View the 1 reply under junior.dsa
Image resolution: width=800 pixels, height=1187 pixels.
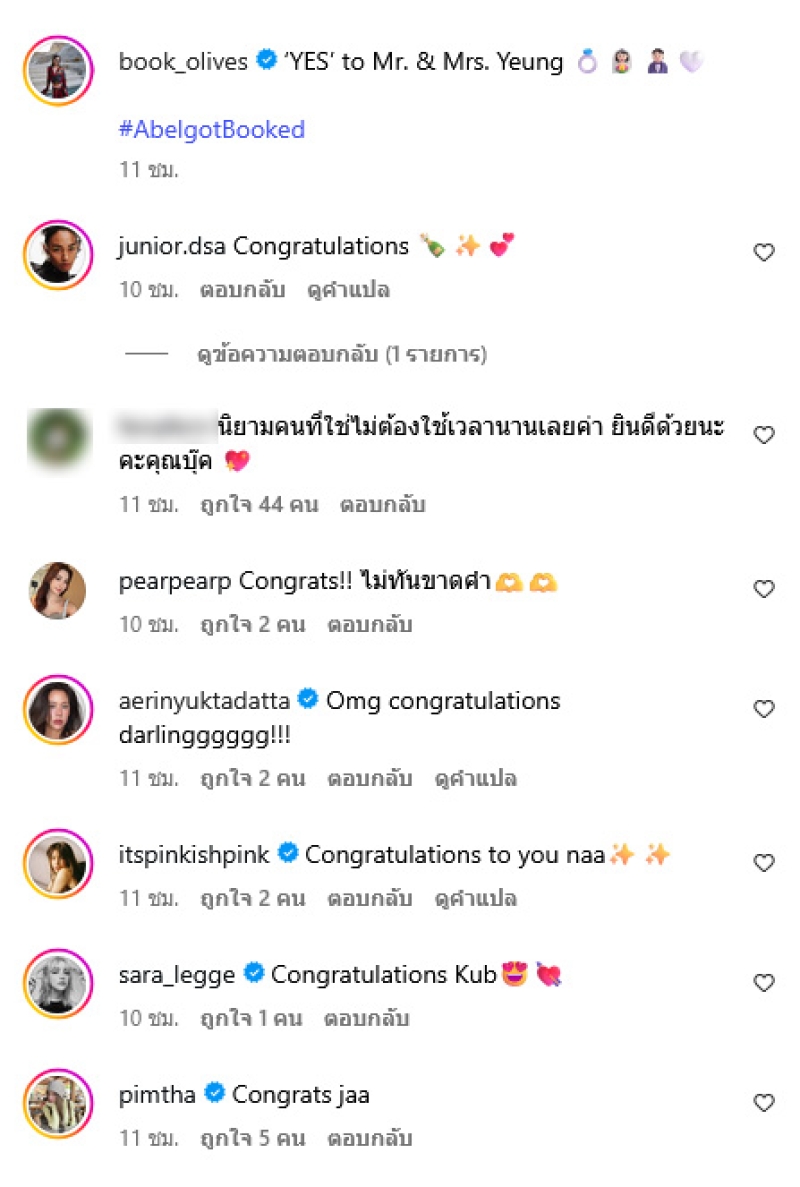[x=341, y=354]
